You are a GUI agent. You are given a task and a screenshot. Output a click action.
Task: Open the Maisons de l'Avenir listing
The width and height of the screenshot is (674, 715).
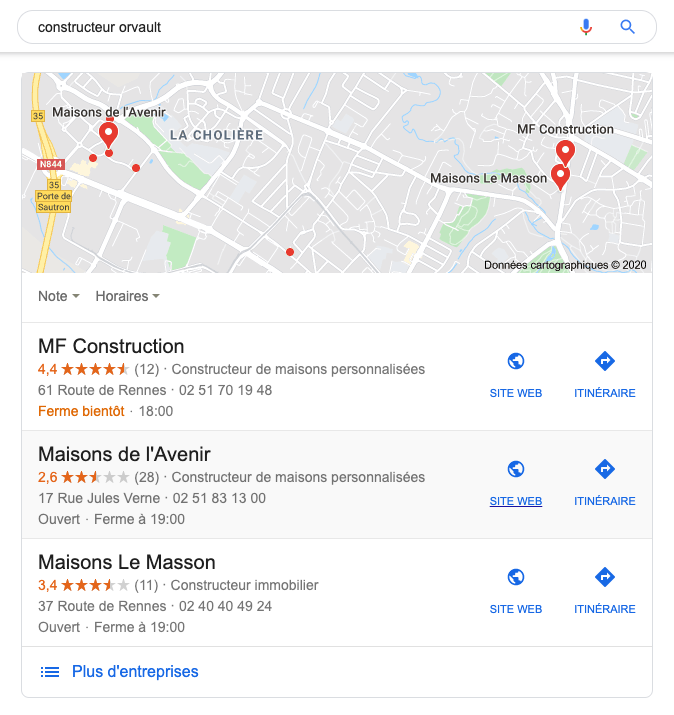[124, 455]
